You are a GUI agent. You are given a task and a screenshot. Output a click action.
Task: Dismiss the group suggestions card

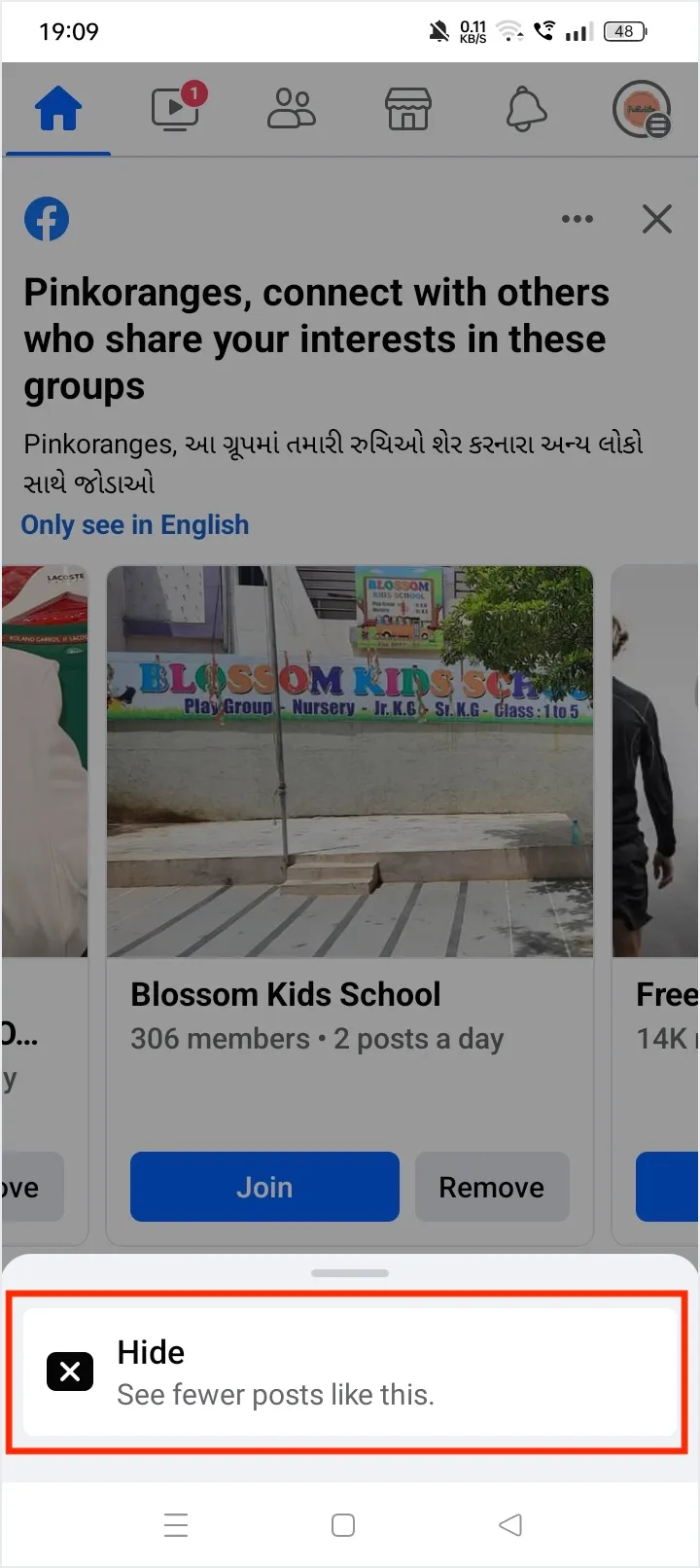(x=657, y=219)
